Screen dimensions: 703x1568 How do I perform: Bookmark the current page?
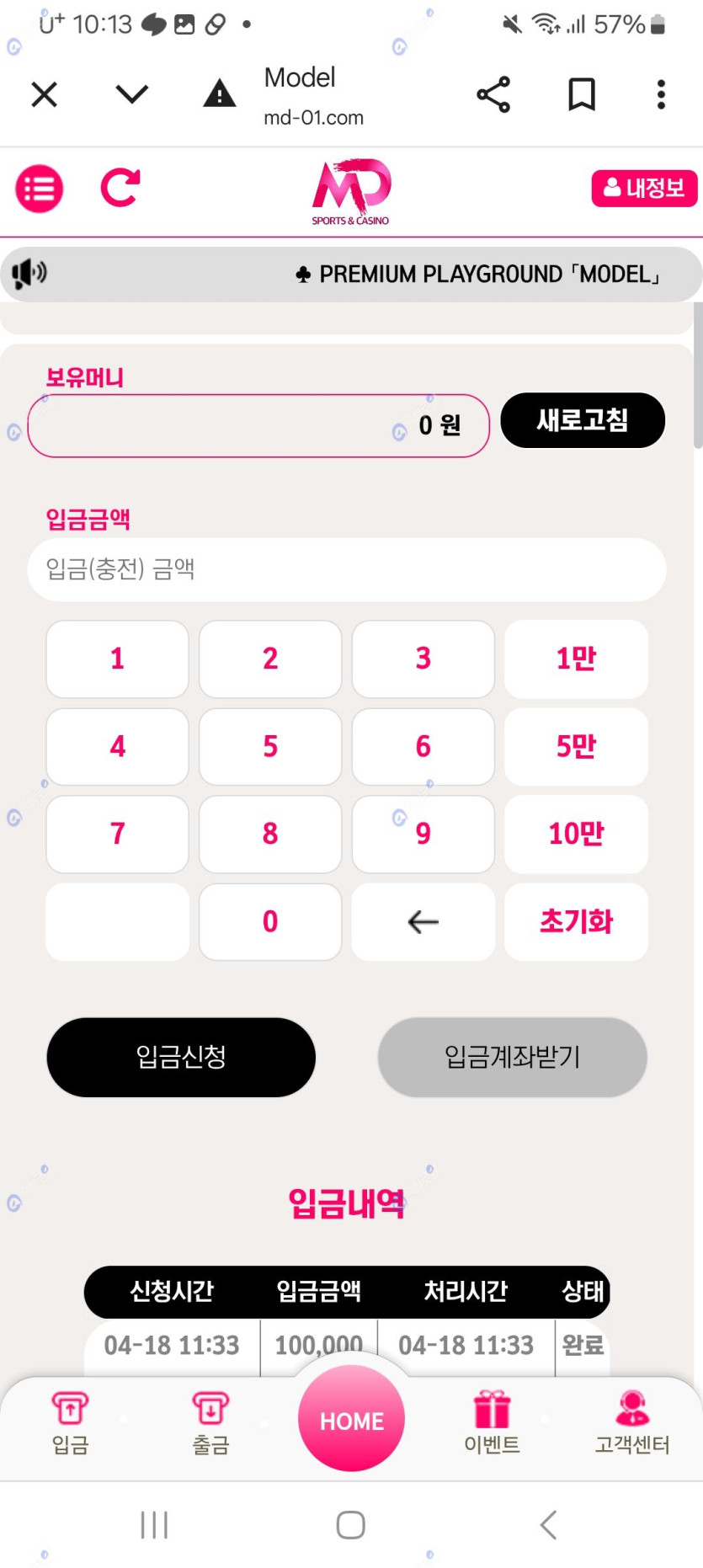581,94
